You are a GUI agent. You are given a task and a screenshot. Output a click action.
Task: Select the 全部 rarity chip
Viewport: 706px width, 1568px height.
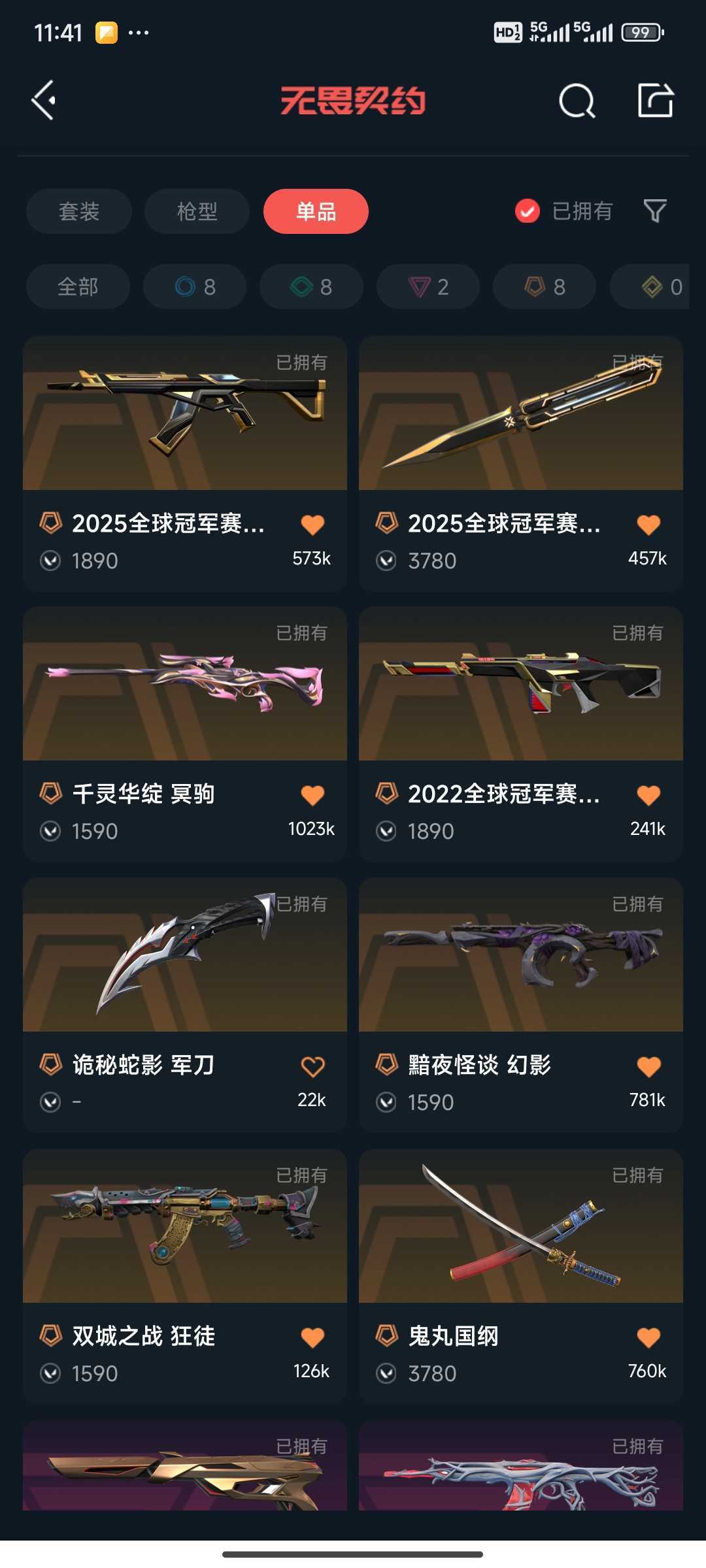[78, 286]
